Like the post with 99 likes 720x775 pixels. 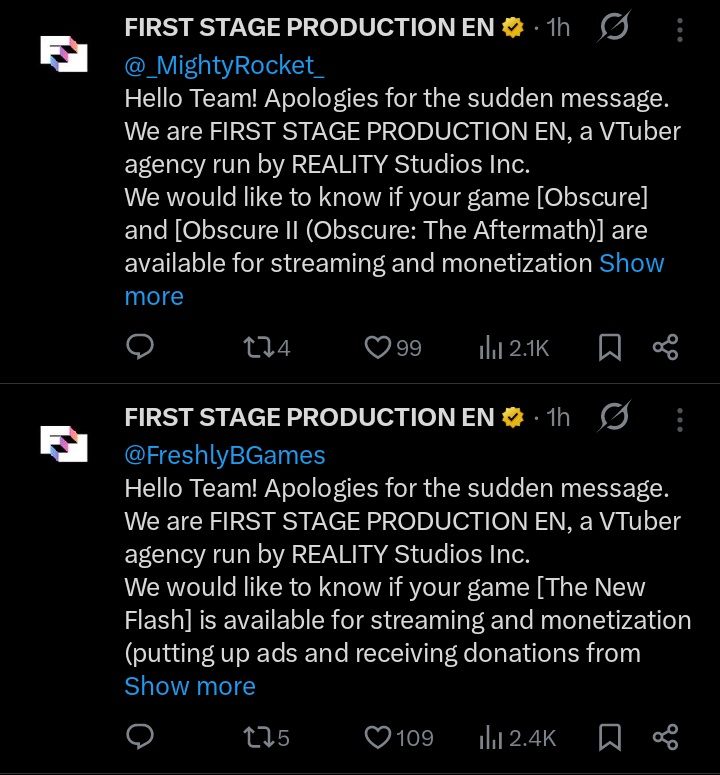tap(393, 347)
